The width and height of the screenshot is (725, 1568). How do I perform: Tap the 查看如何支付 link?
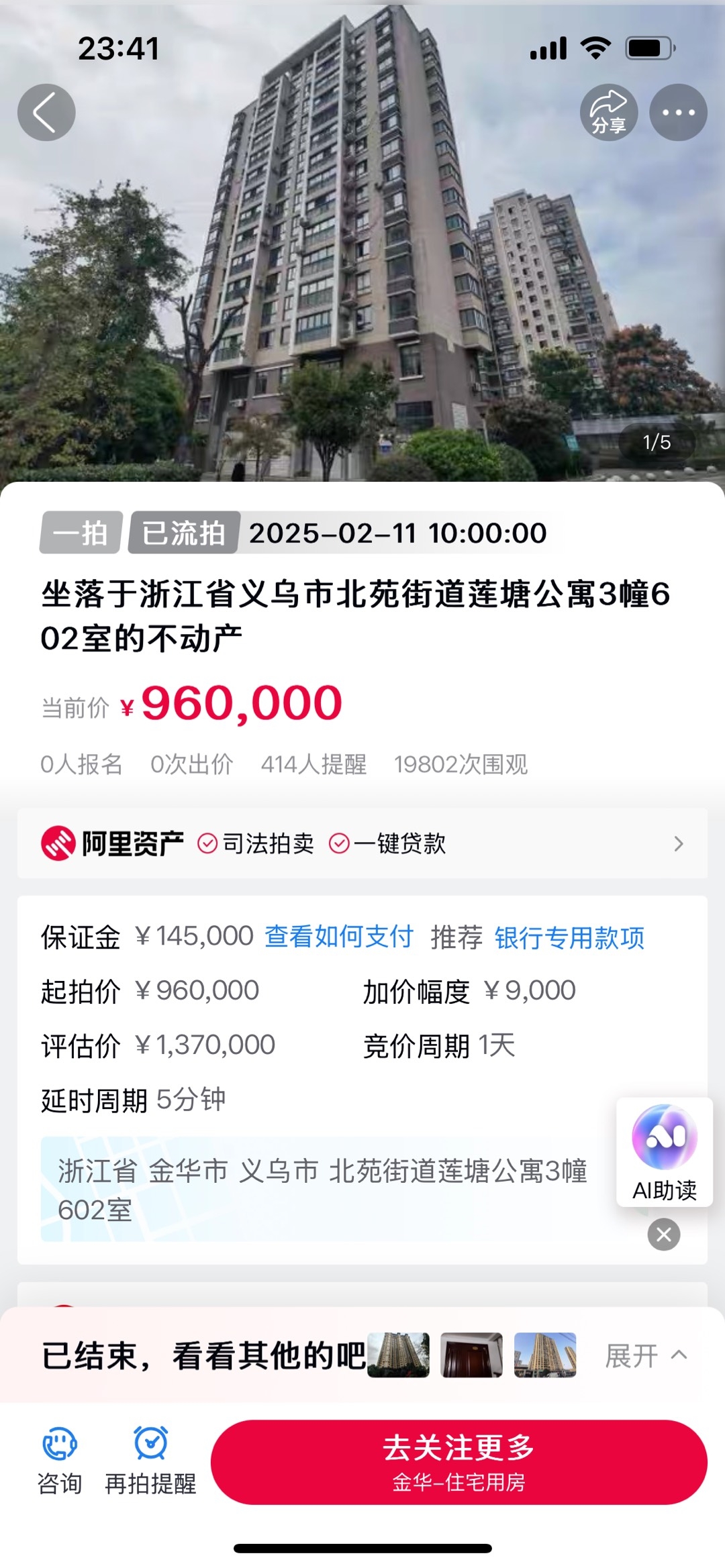click(x=339, y=937)
